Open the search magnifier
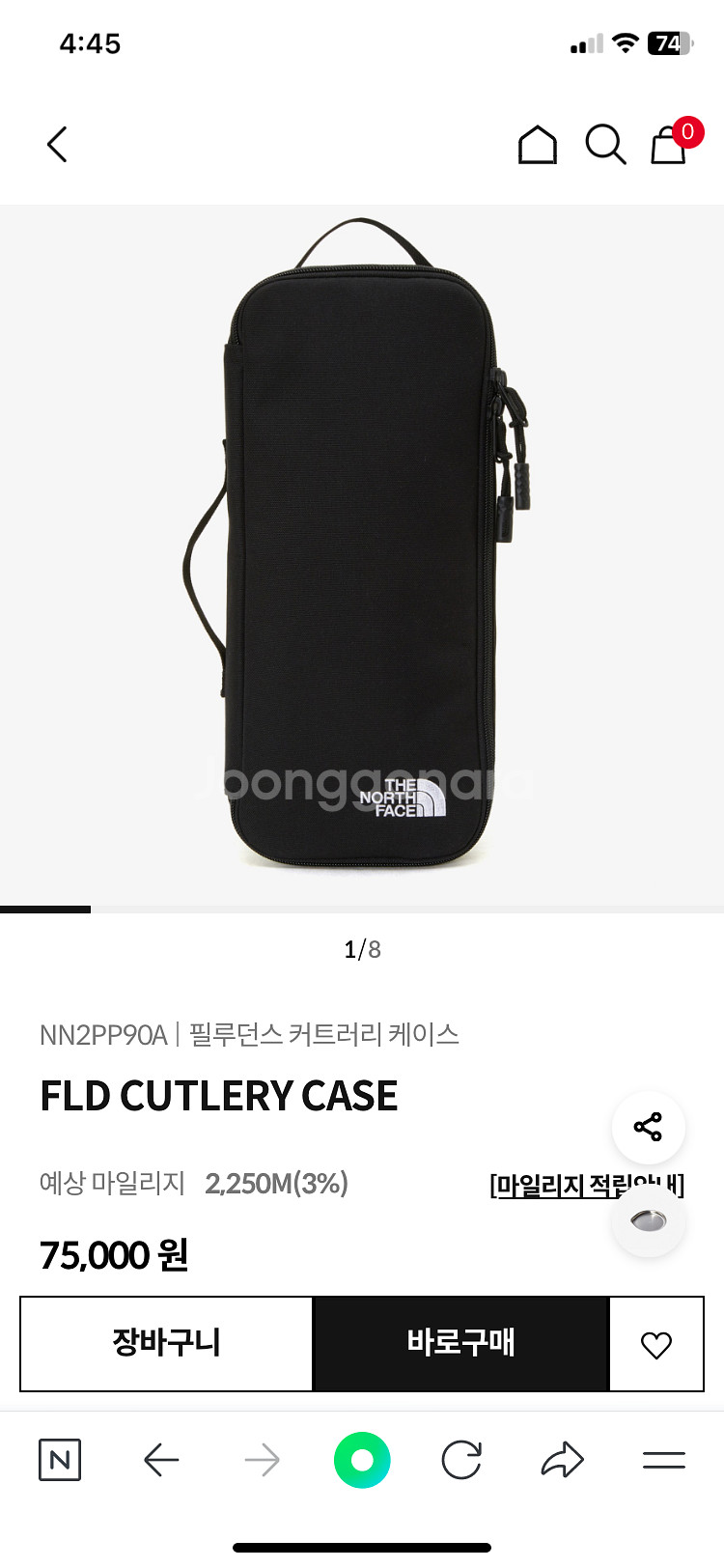Image resolution: width=724 pixels, height=1568 pixels. tap(605, 145)
